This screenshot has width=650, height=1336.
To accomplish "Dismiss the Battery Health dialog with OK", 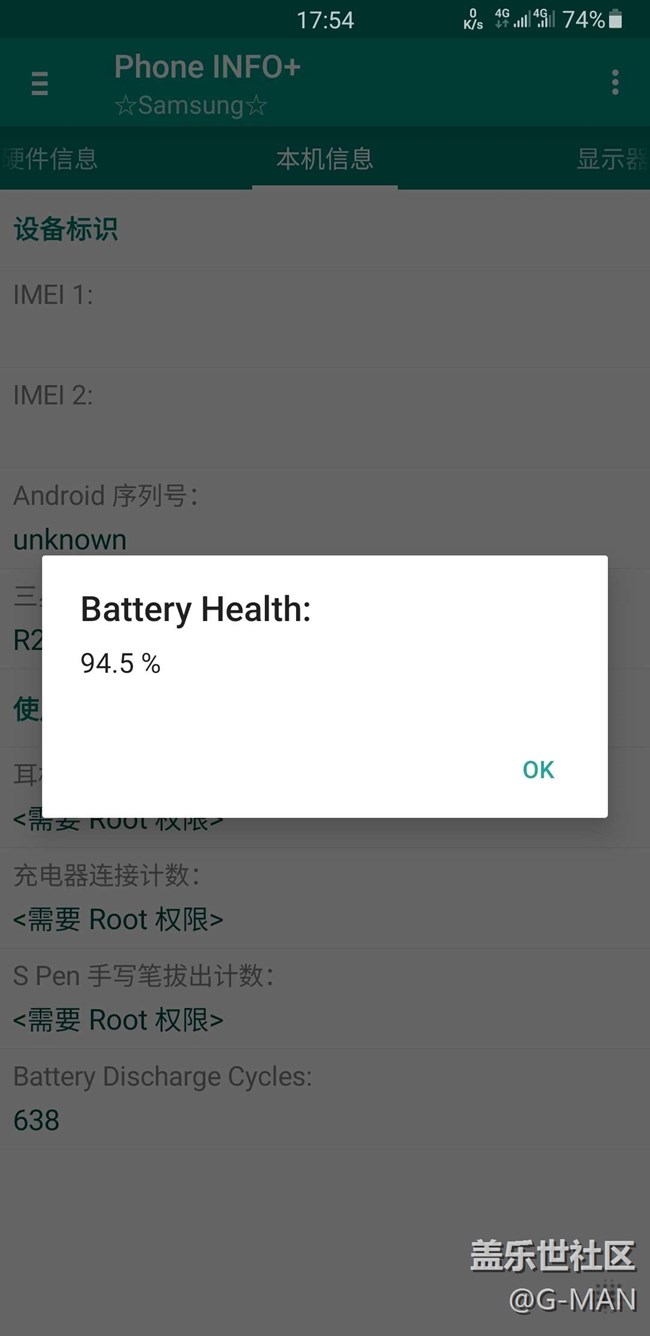I will click(538, 769).
